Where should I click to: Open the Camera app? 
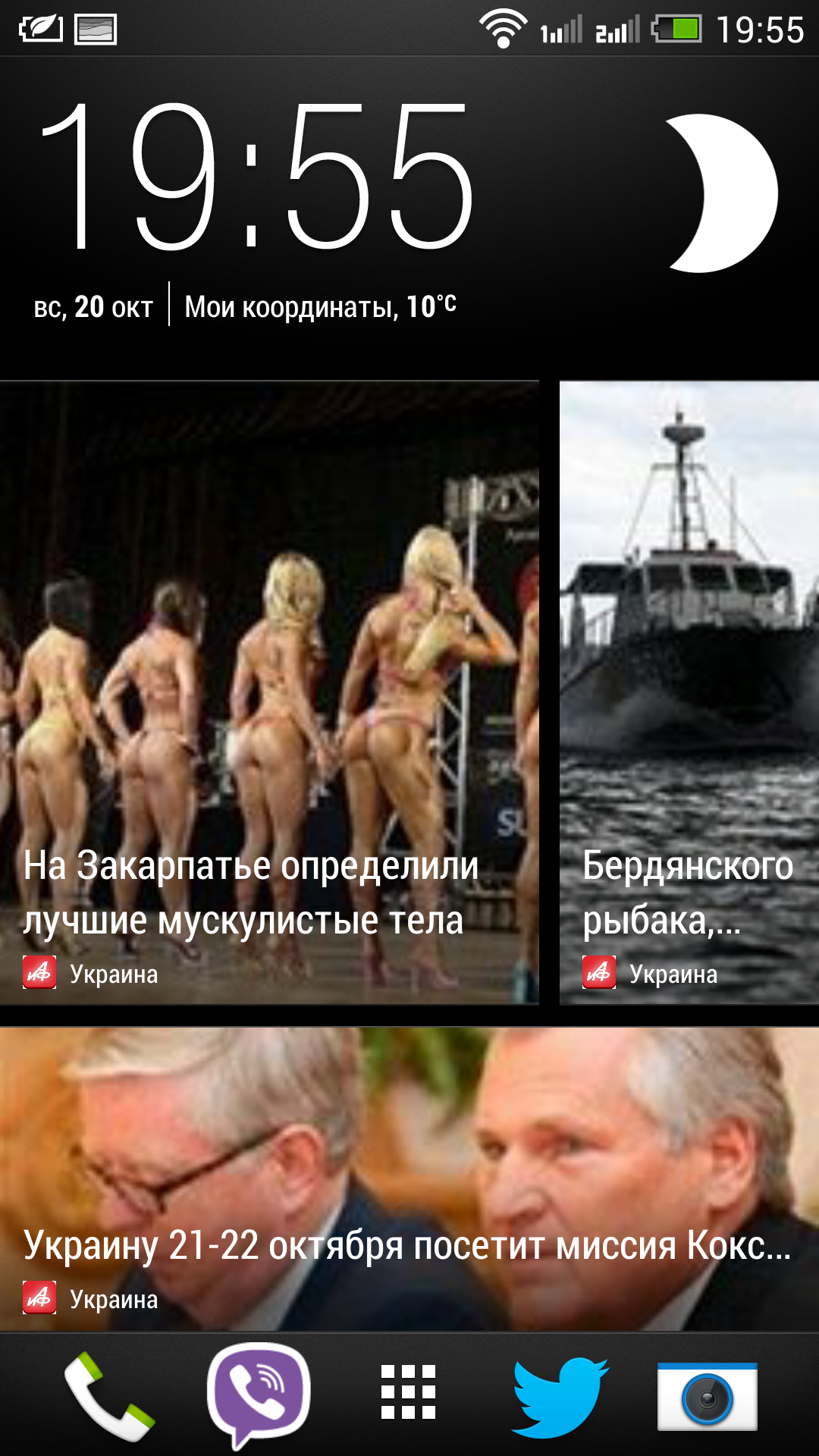[x=708, y=1396]
